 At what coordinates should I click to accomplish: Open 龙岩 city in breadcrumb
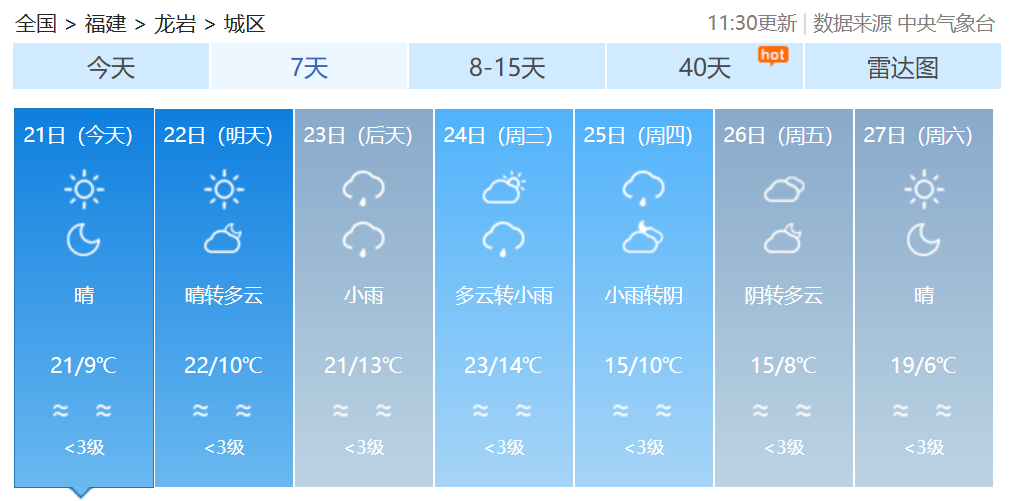point(174,24)
